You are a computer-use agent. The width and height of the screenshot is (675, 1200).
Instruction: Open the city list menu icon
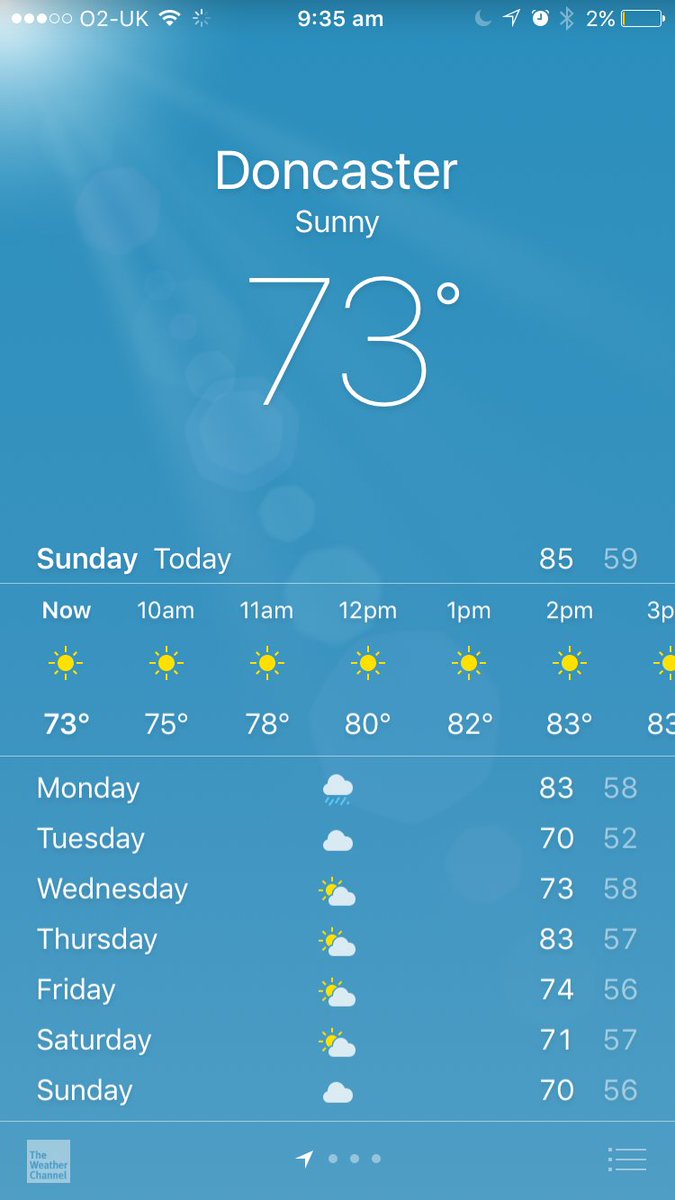point(628,1159)
